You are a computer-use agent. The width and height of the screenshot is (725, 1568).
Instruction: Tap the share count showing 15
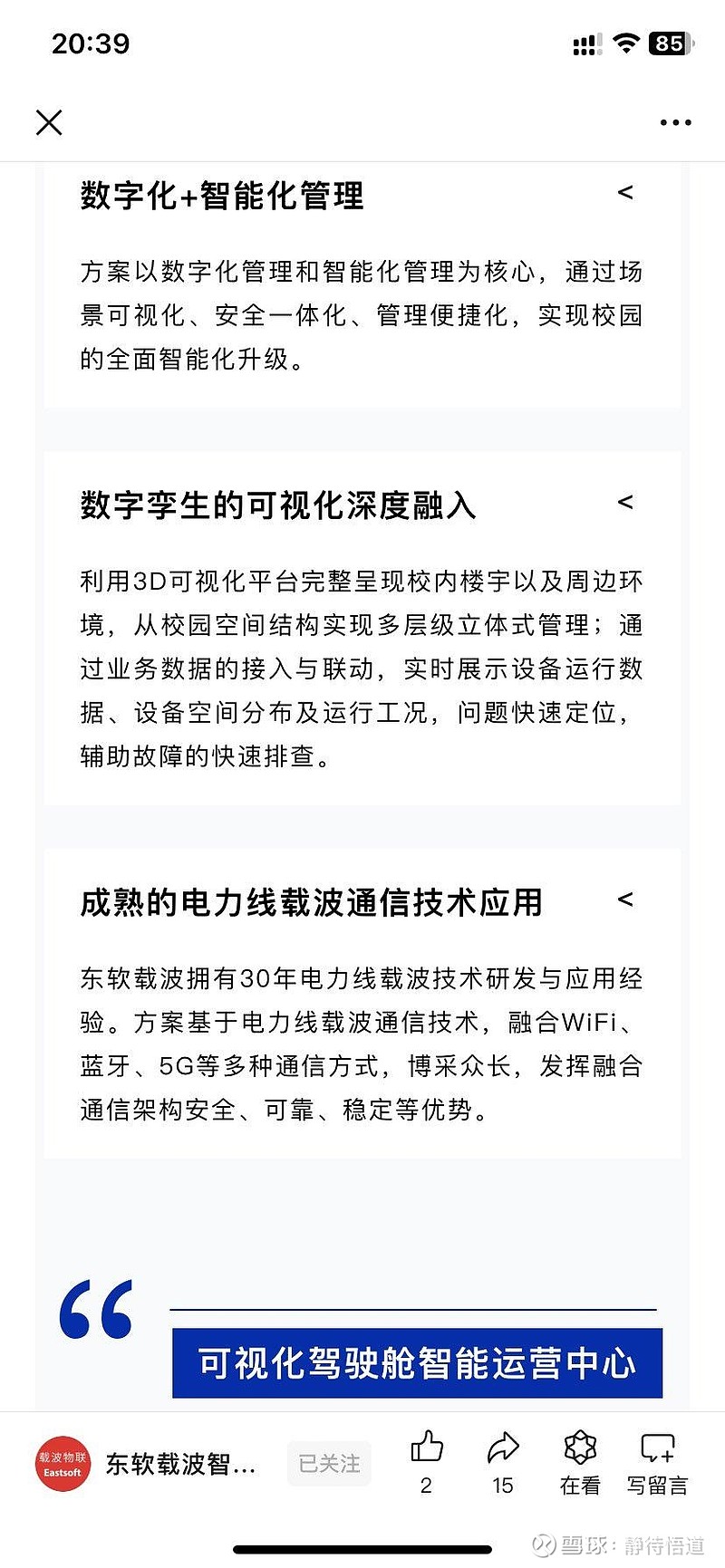502,1484
